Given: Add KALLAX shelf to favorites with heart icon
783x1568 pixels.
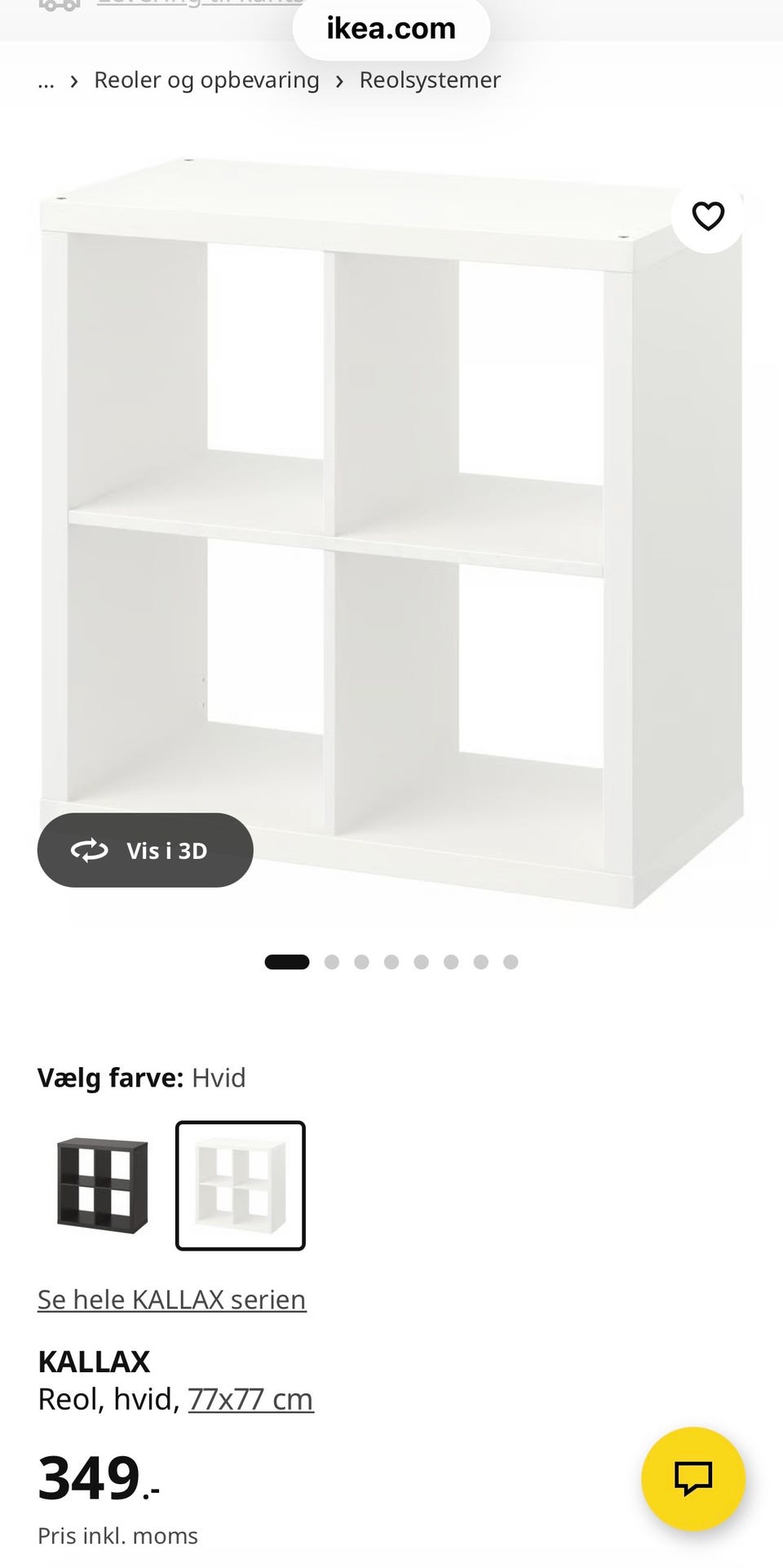Looking at the screenshot, I should click(x=708, y=215).
